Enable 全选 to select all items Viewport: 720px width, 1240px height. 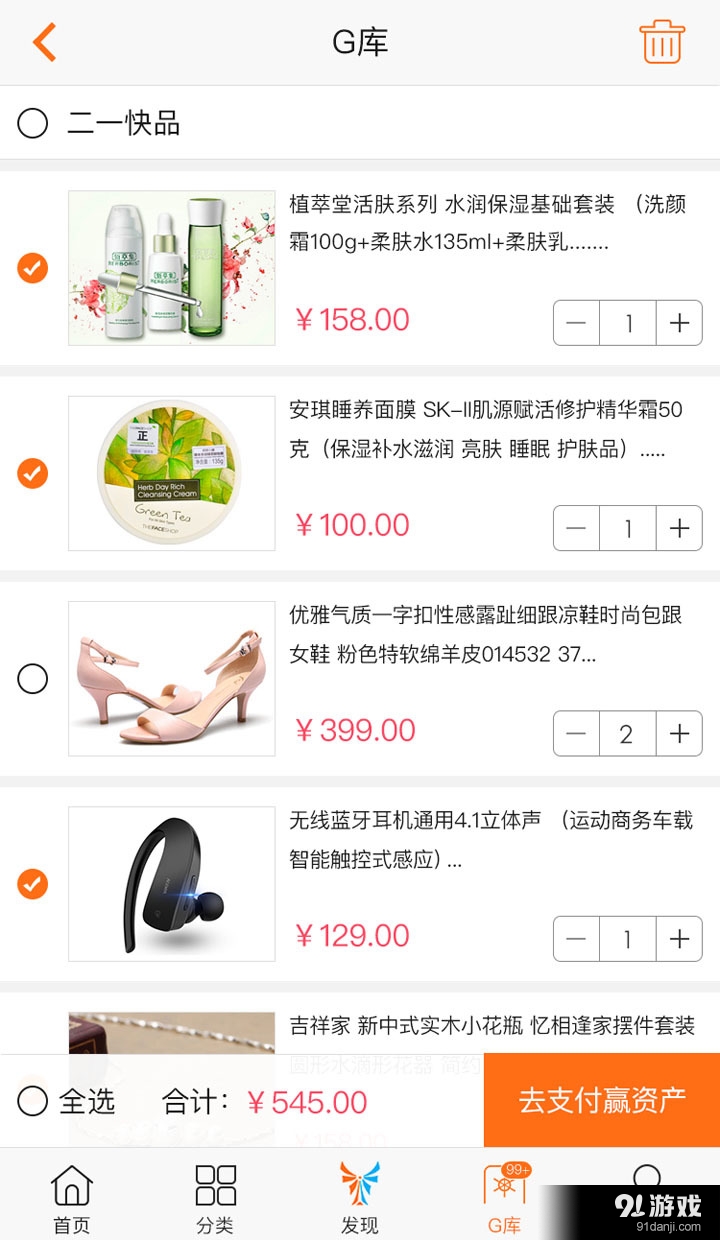point(33,1100)
